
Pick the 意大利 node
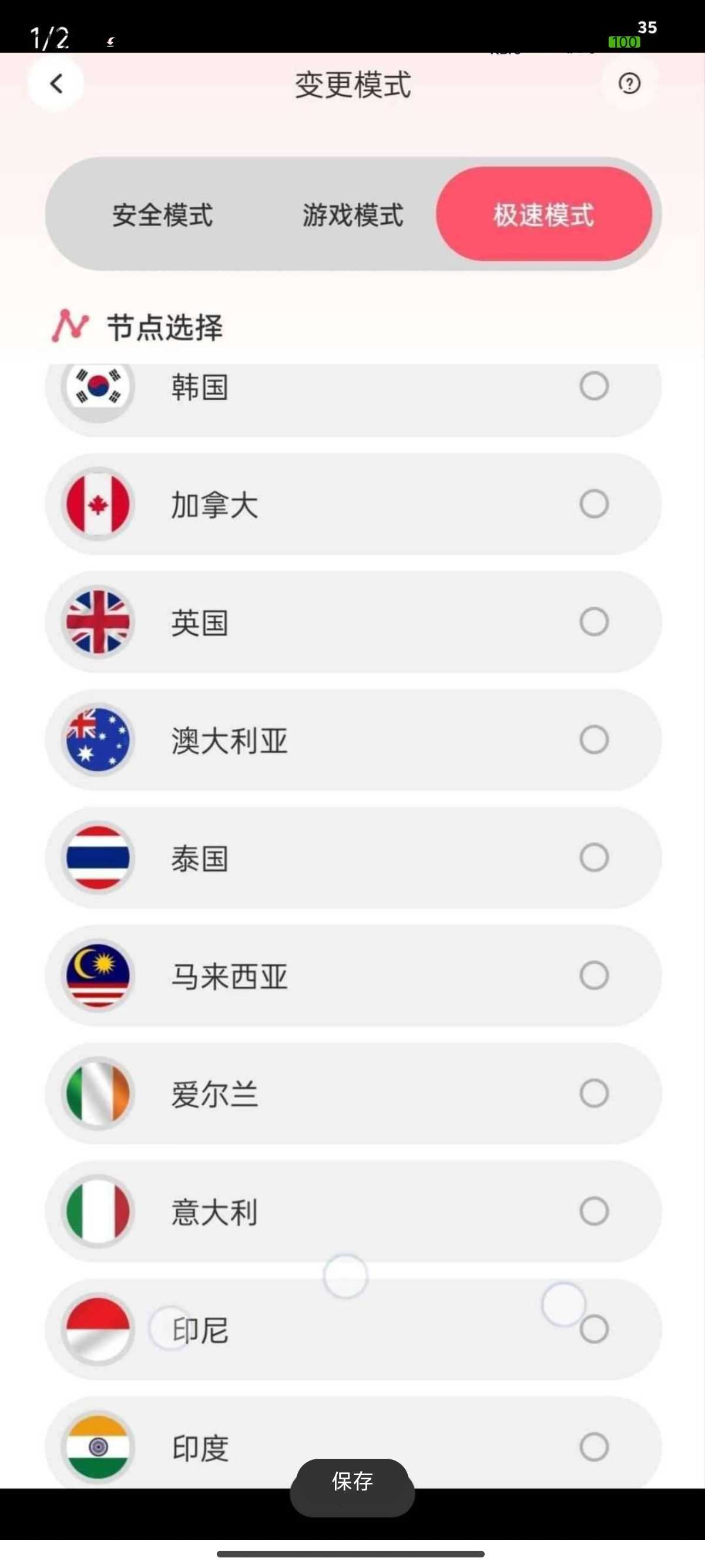[x=353, y=1212]
